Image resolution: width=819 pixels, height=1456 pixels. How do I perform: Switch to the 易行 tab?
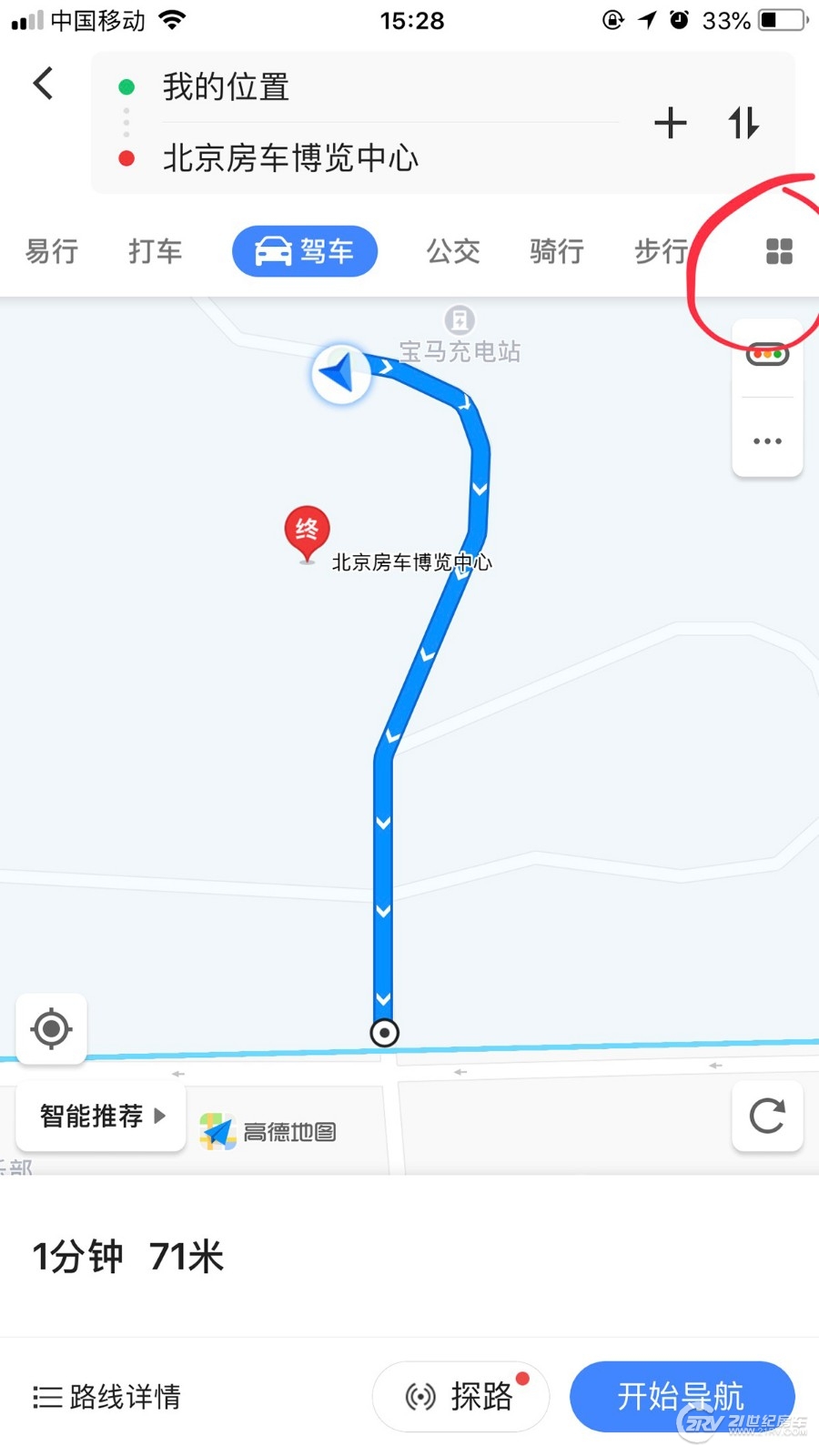[x=52, y=251]
